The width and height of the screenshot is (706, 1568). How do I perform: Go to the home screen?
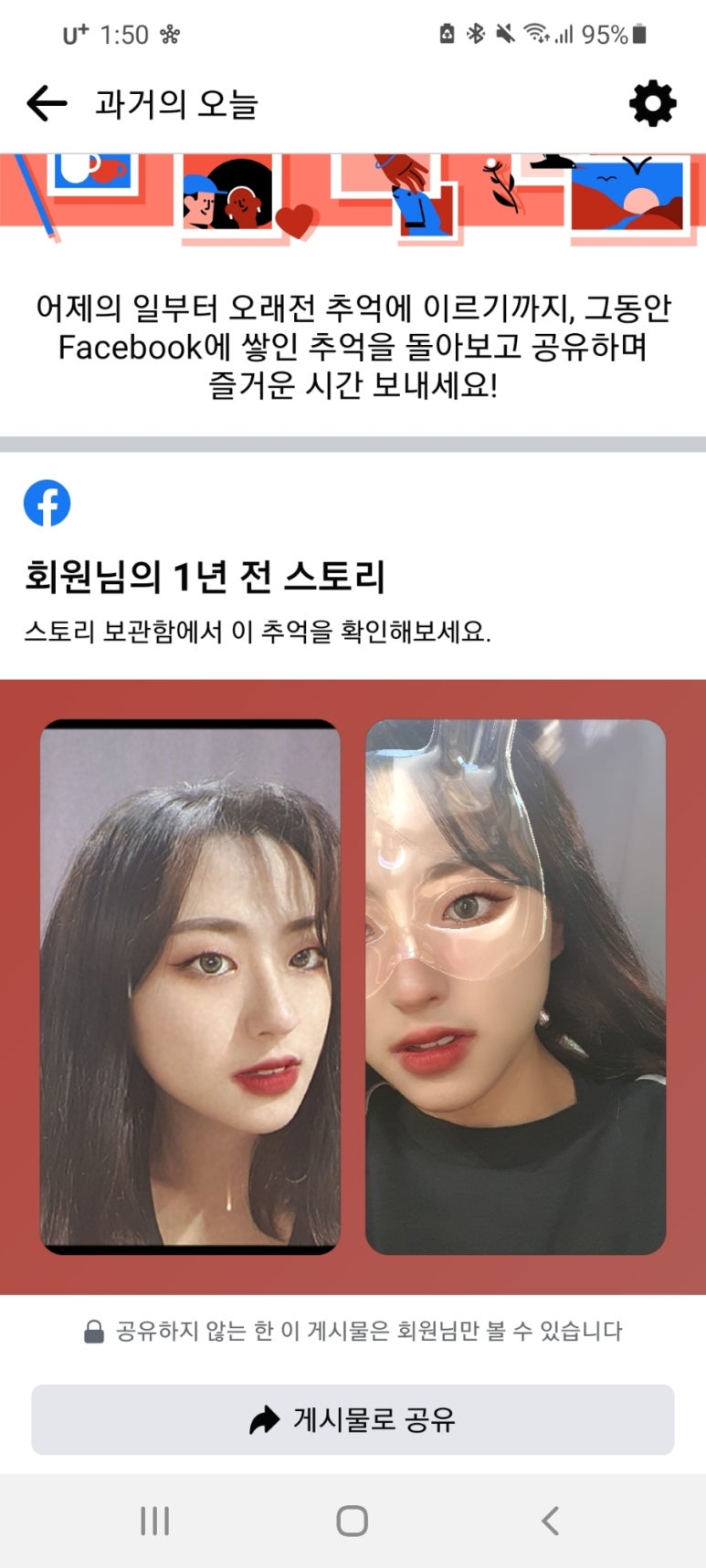click(353, 1521)
